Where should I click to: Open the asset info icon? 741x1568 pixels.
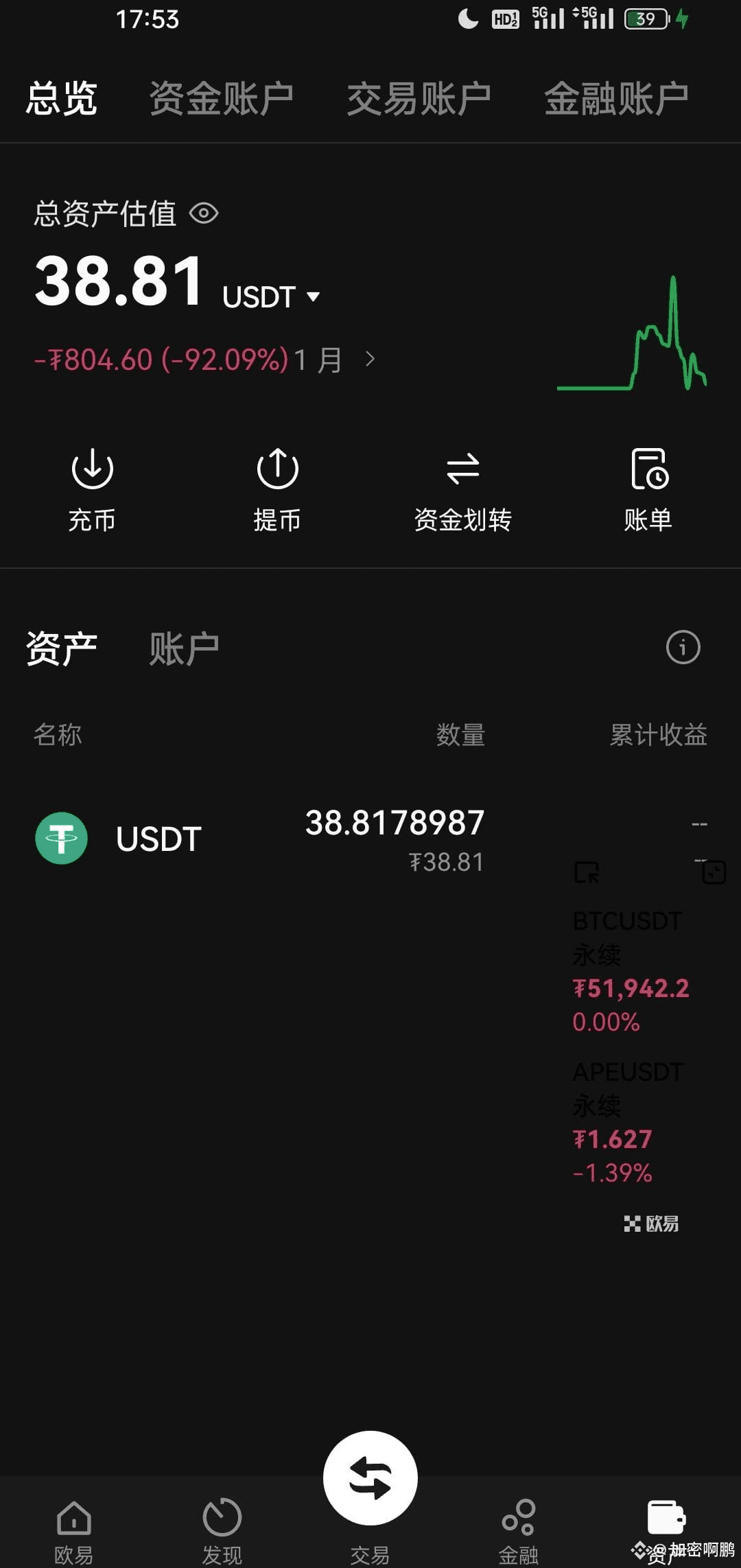click(683, 647)
